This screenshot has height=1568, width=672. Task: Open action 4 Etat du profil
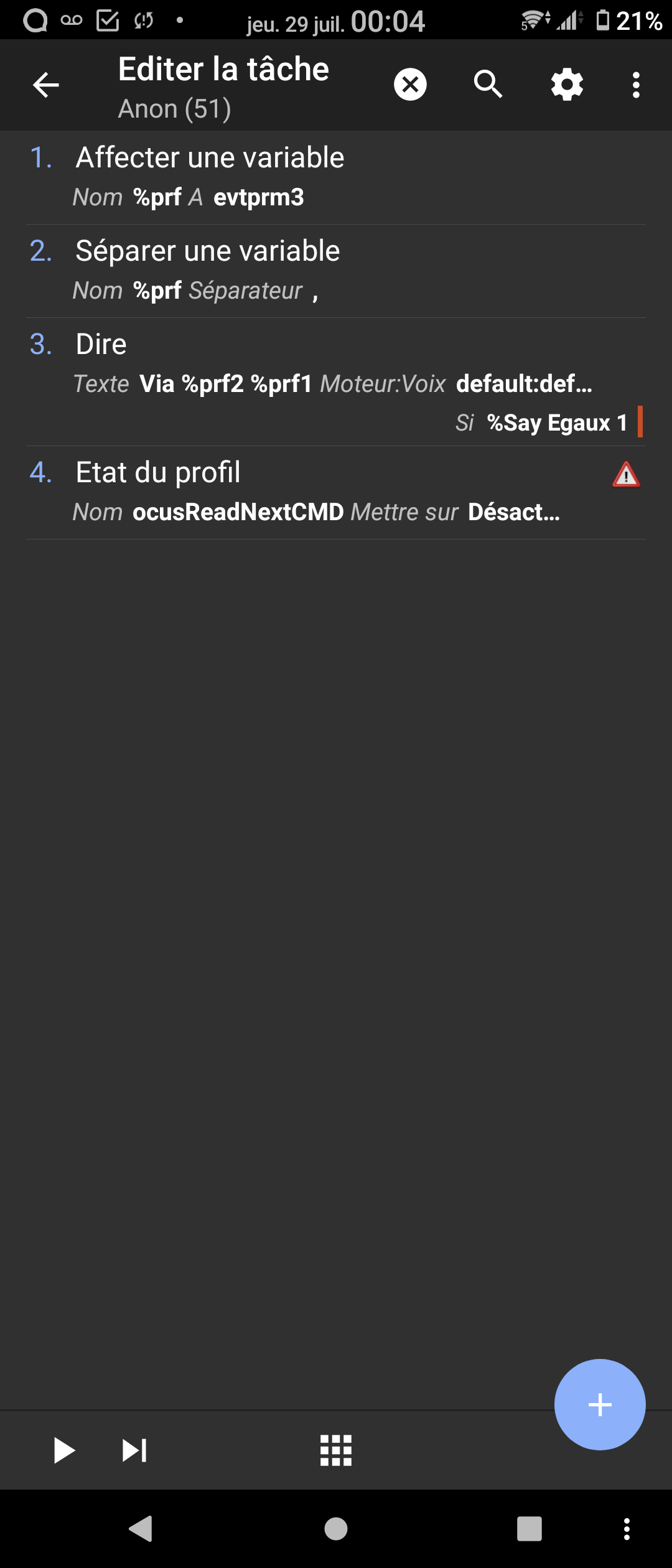click(x=336, y=492)
